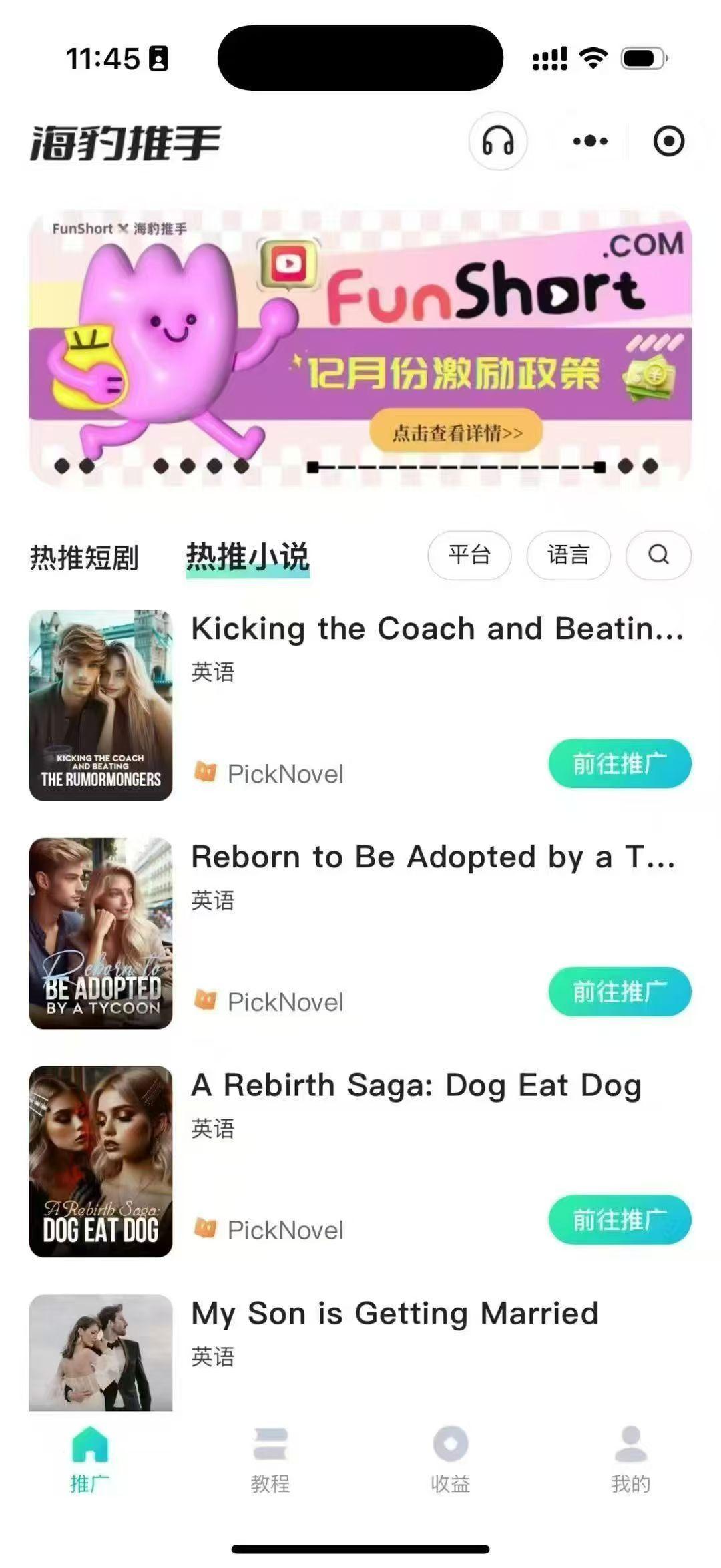Image resolution: width=721 pixels, height=1568 pixels.
Task: Open Reborn to Be Adopted novel cover
Action: point(101,934)
